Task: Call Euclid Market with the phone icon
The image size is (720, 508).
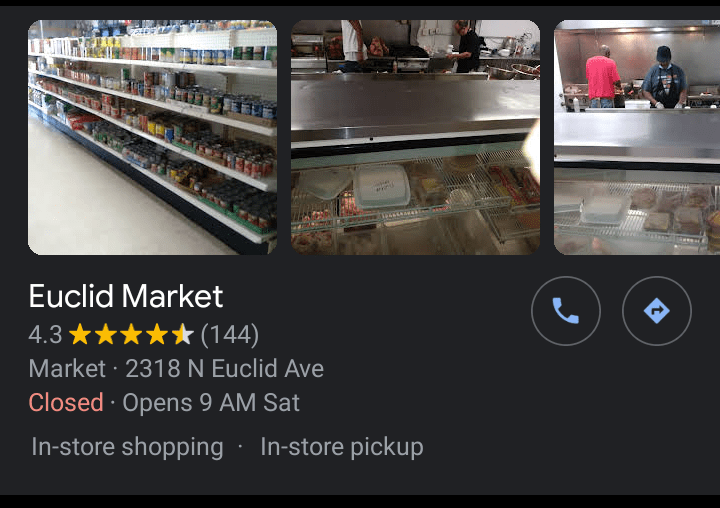Action: click(565, 311)
